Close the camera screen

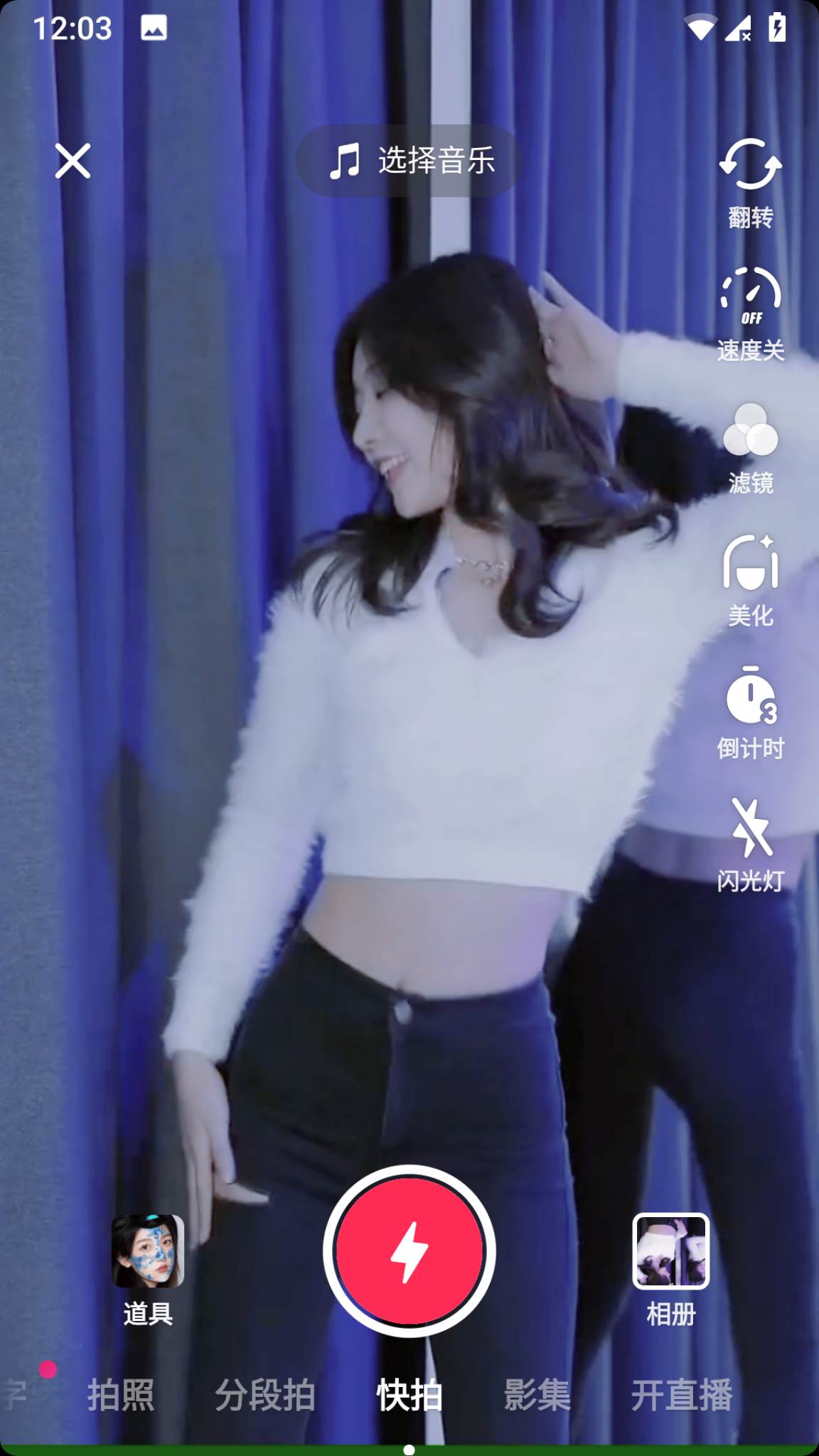pos(73,161)
